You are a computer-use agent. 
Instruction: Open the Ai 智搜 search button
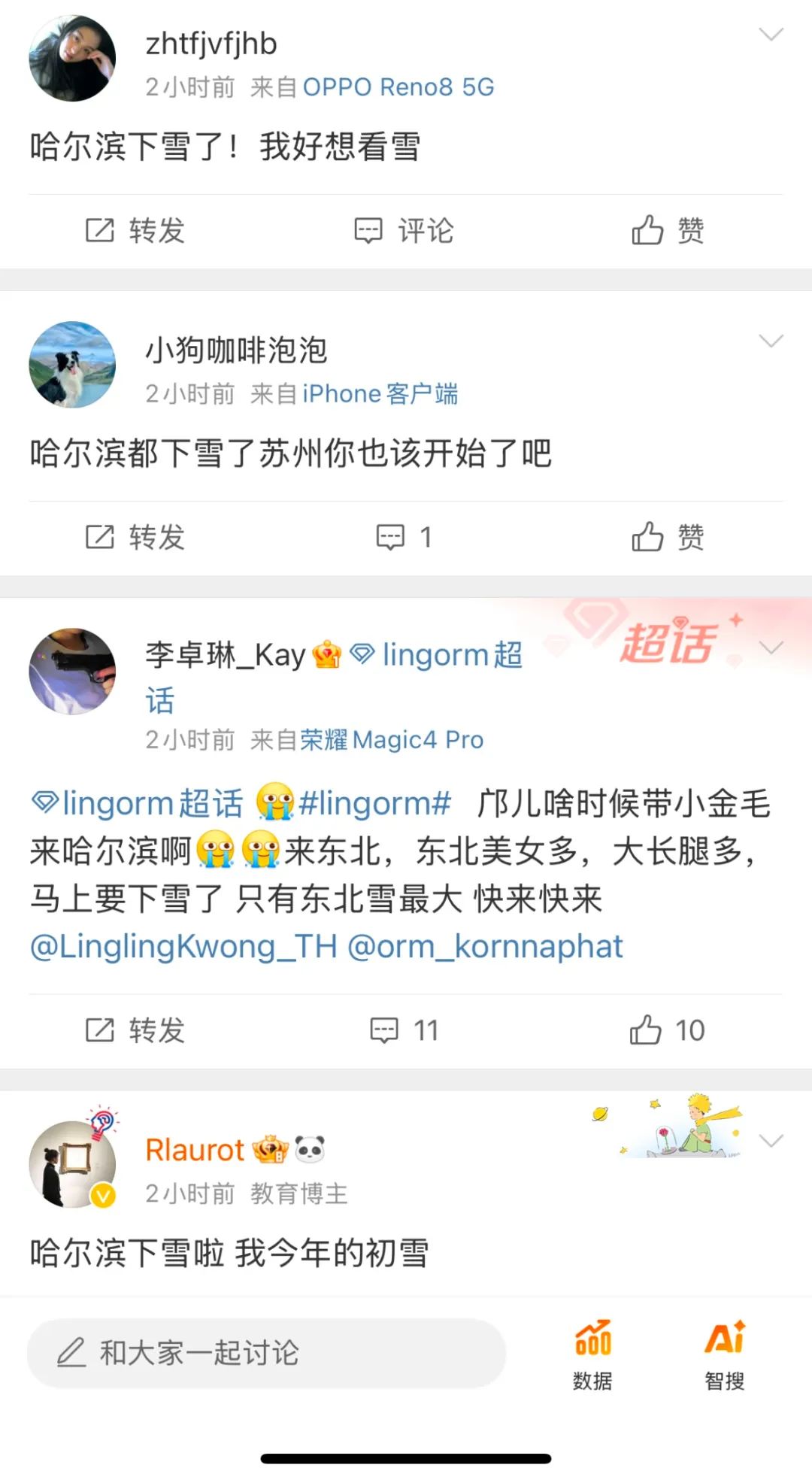pyautogui.click(x=725, y=1354)
